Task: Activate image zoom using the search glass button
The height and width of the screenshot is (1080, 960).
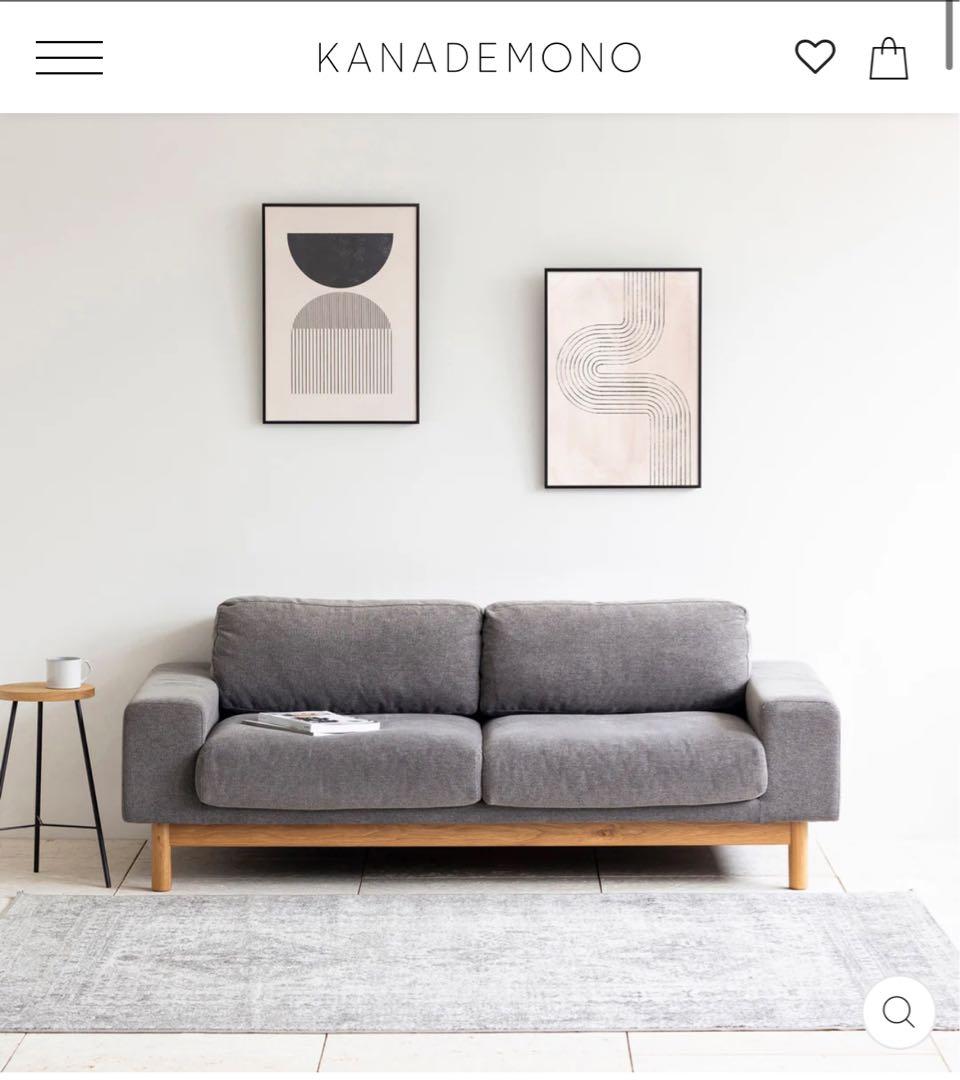Action: (897, 1013)
